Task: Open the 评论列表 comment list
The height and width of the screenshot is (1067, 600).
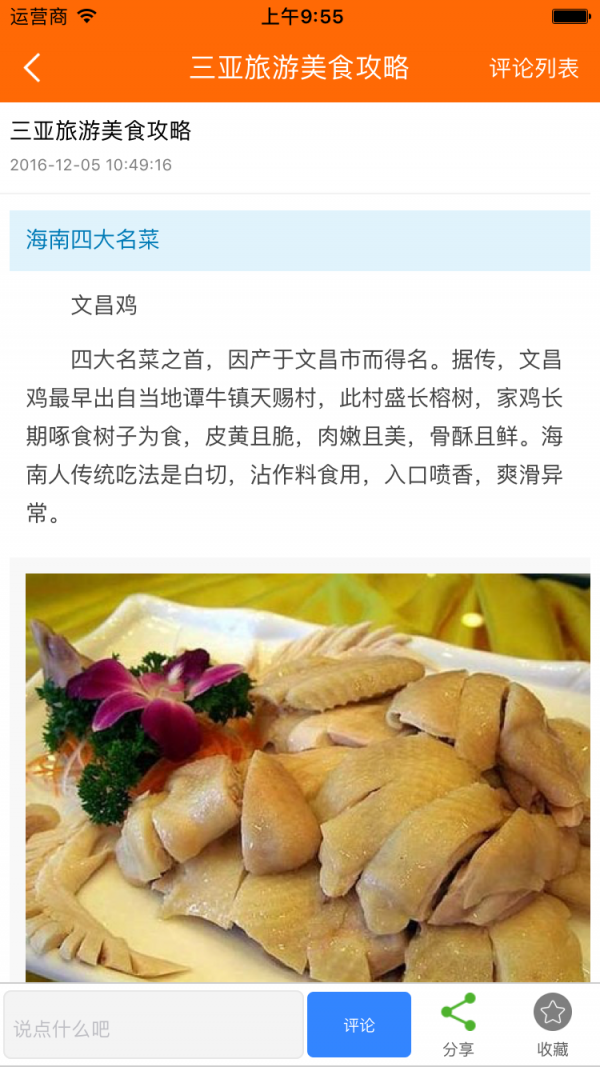Action: [534, 68]
